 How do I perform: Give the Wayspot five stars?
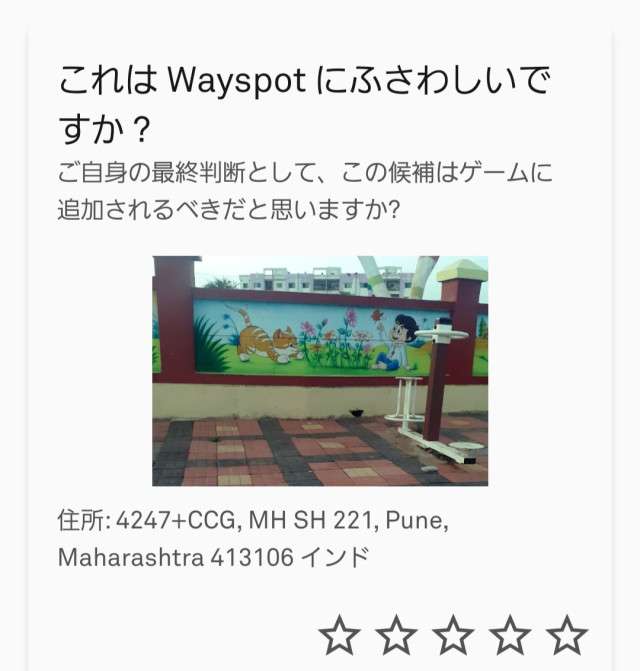(x=568, y=635)
